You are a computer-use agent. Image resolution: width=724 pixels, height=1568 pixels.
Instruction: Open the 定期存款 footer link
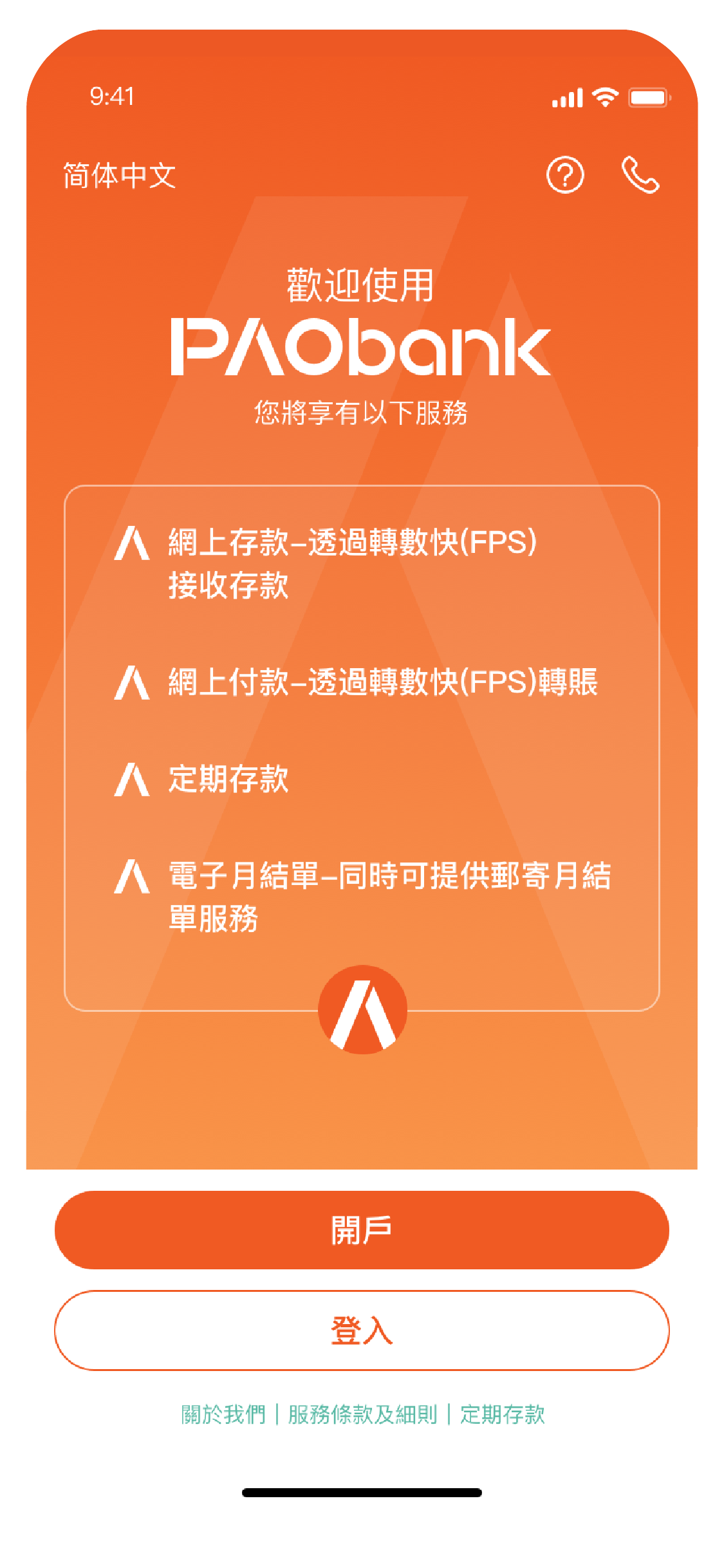tap(503, 1414)
